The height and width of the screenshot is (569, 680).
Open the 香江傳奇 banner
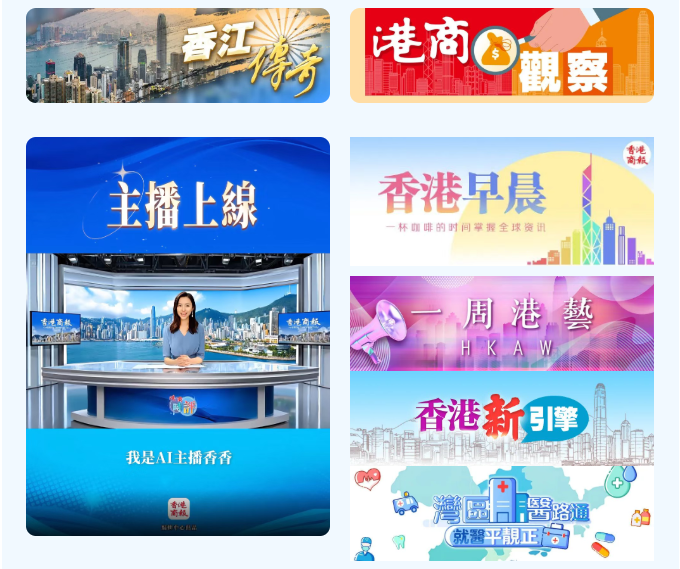[178, 56]
